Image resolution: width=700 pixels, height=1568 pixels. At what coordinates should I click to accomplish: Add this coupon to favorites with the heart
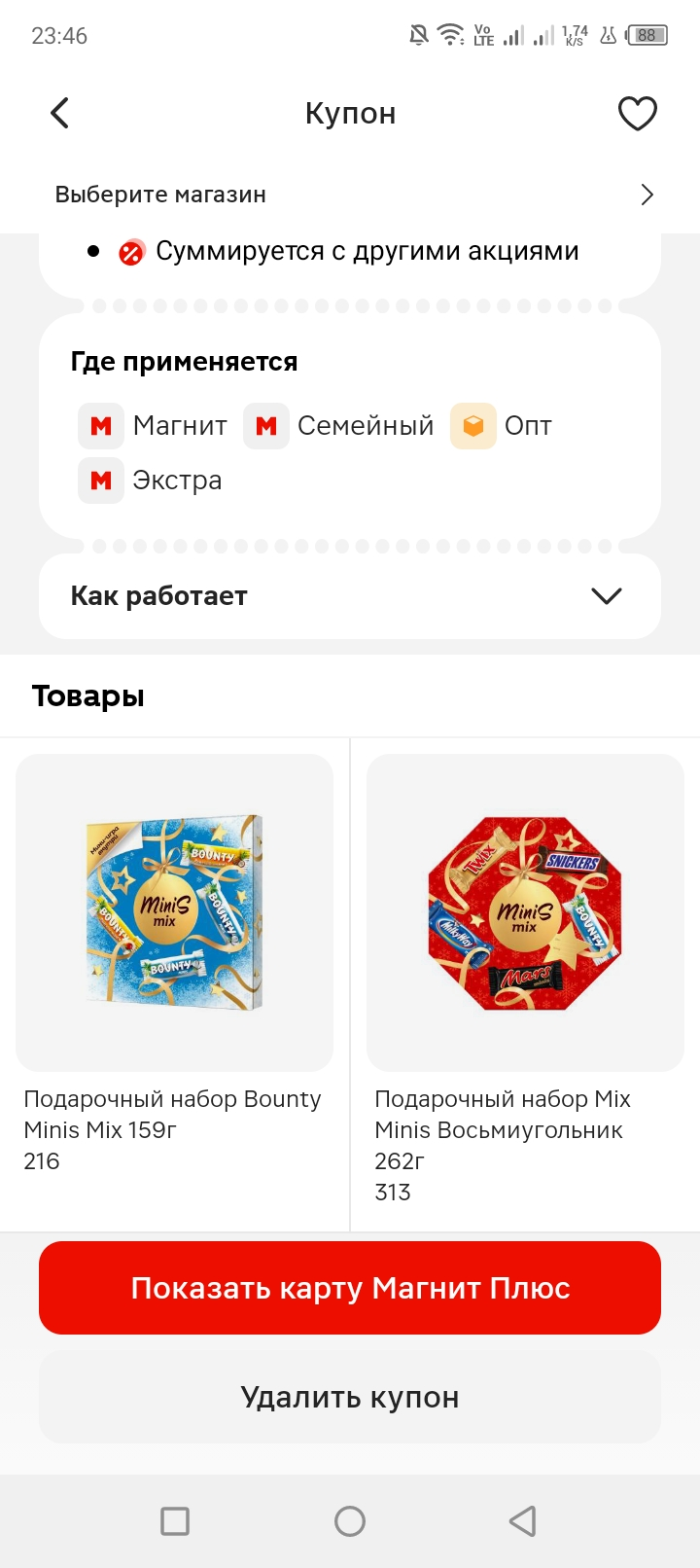pos(638,114)
